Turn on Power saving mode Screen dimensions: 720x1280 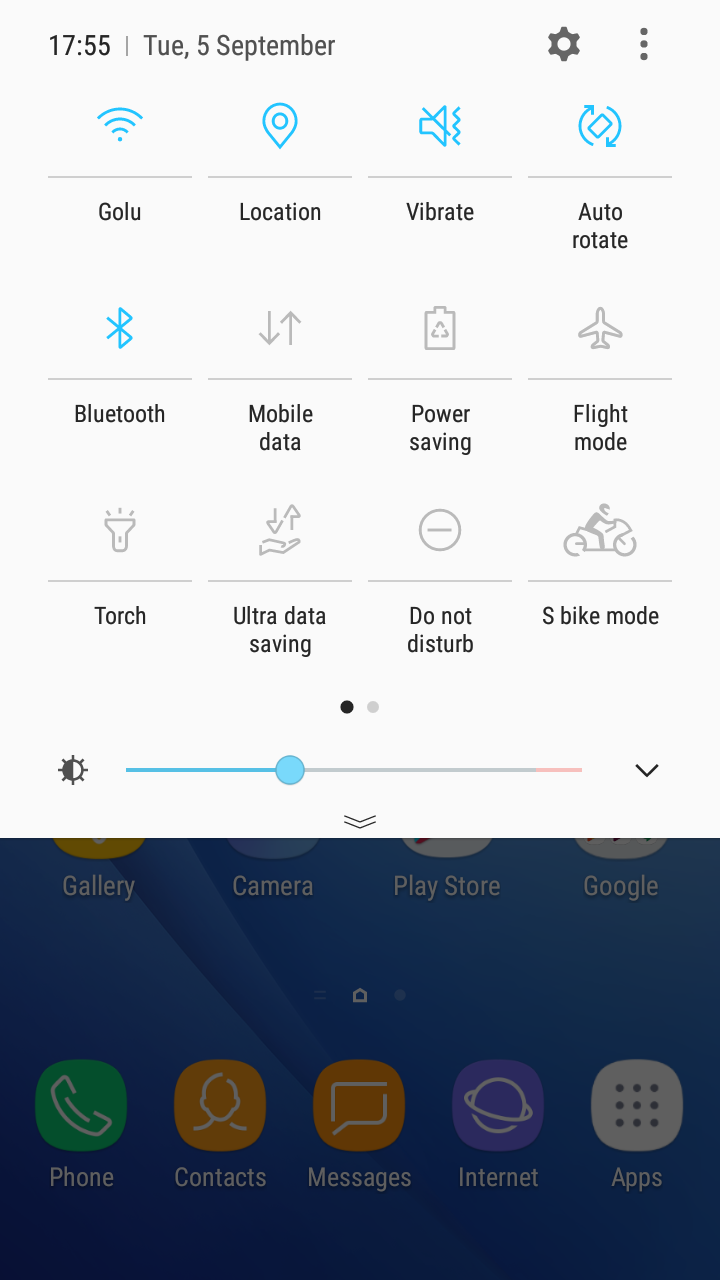point(440,328)
